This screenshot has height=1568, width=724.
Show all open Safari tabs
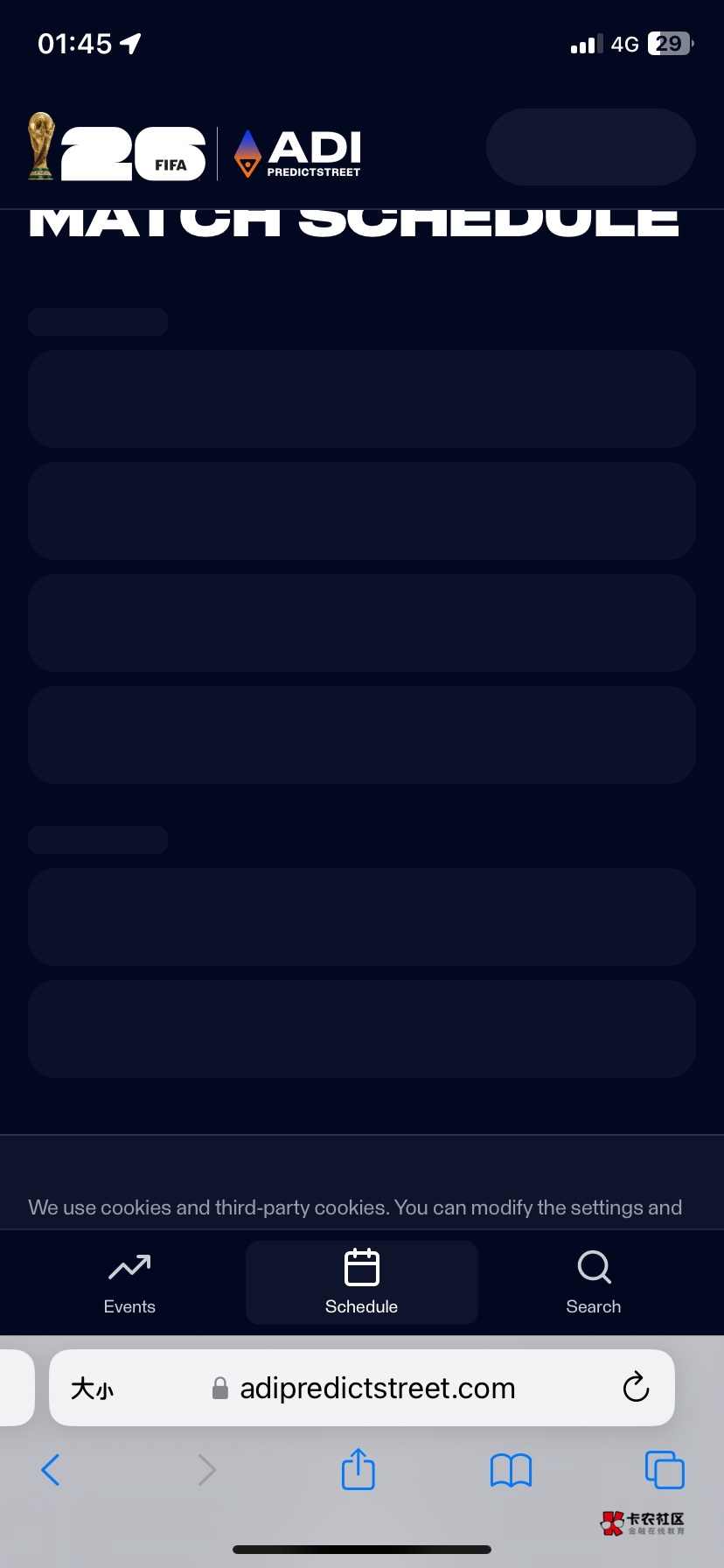coord(665,1469)
